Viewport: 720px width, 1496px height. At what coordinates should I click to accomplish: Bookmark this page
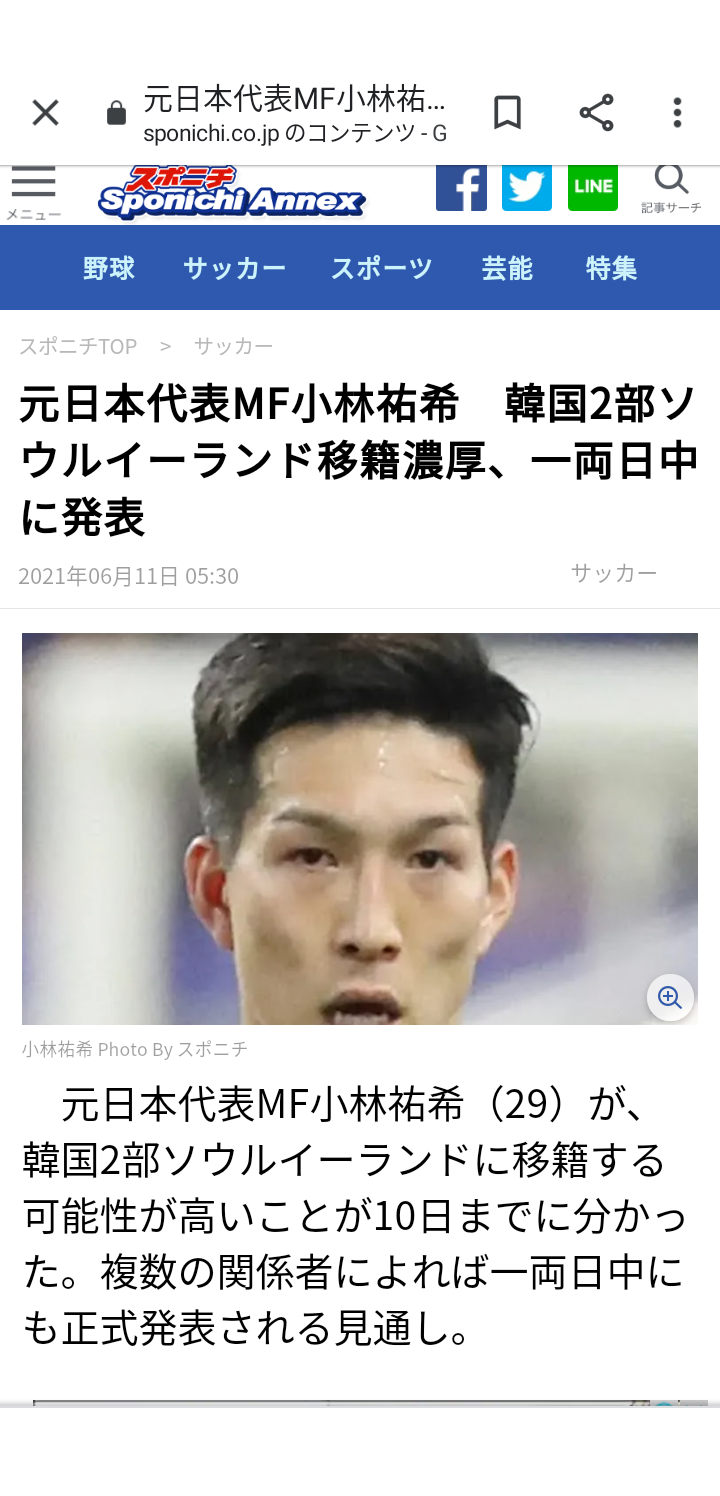[x=508, y=113]
